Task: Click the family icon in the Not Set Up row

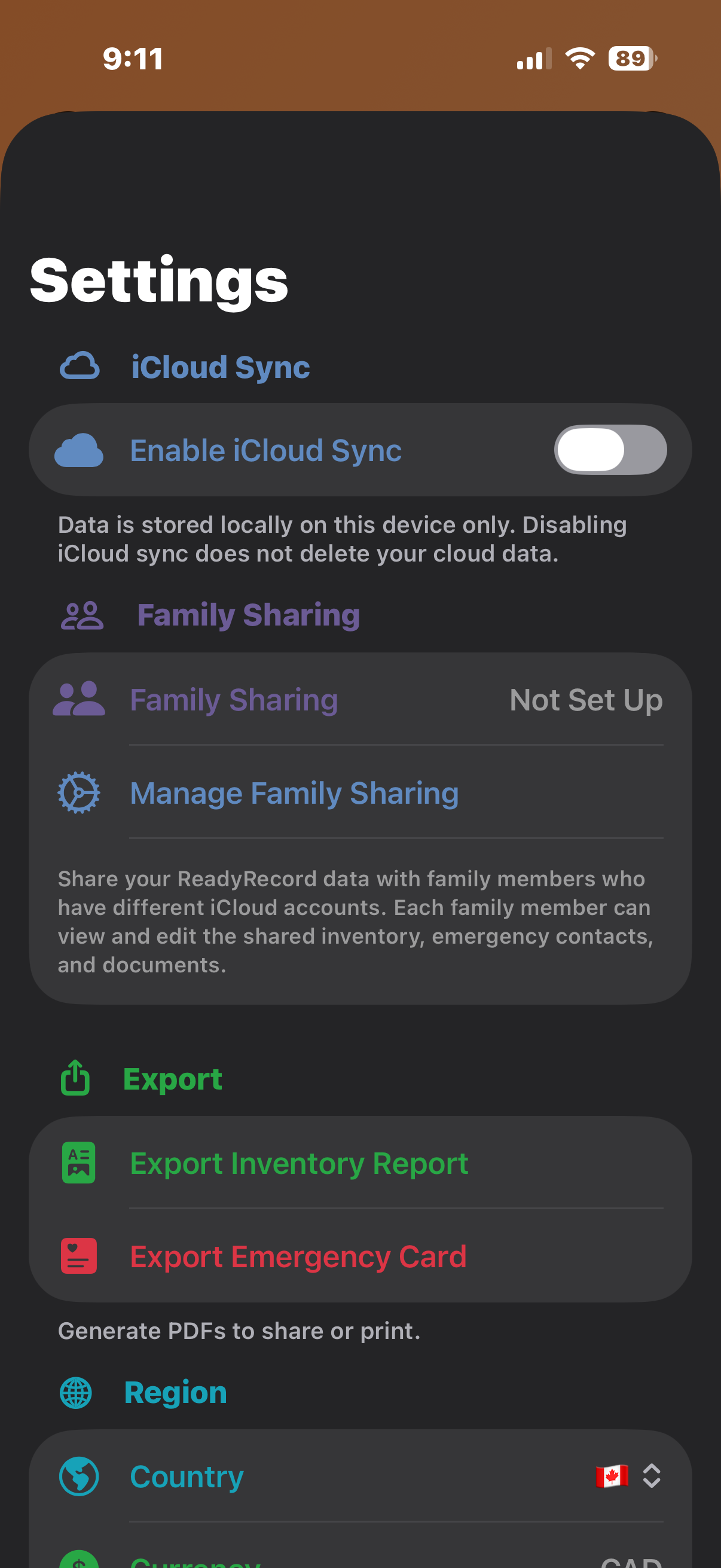Action: [x=80, y=698]
